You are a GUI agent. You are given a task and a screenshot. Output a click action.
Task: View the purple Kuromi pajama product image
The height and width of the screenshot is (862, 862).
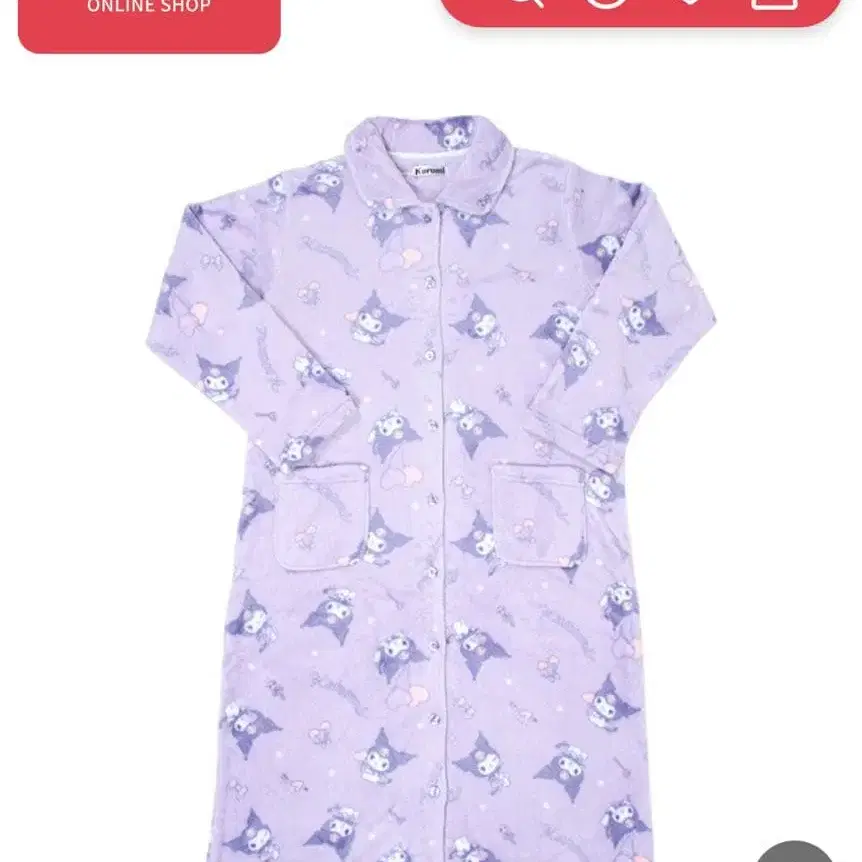coord(430,480)
